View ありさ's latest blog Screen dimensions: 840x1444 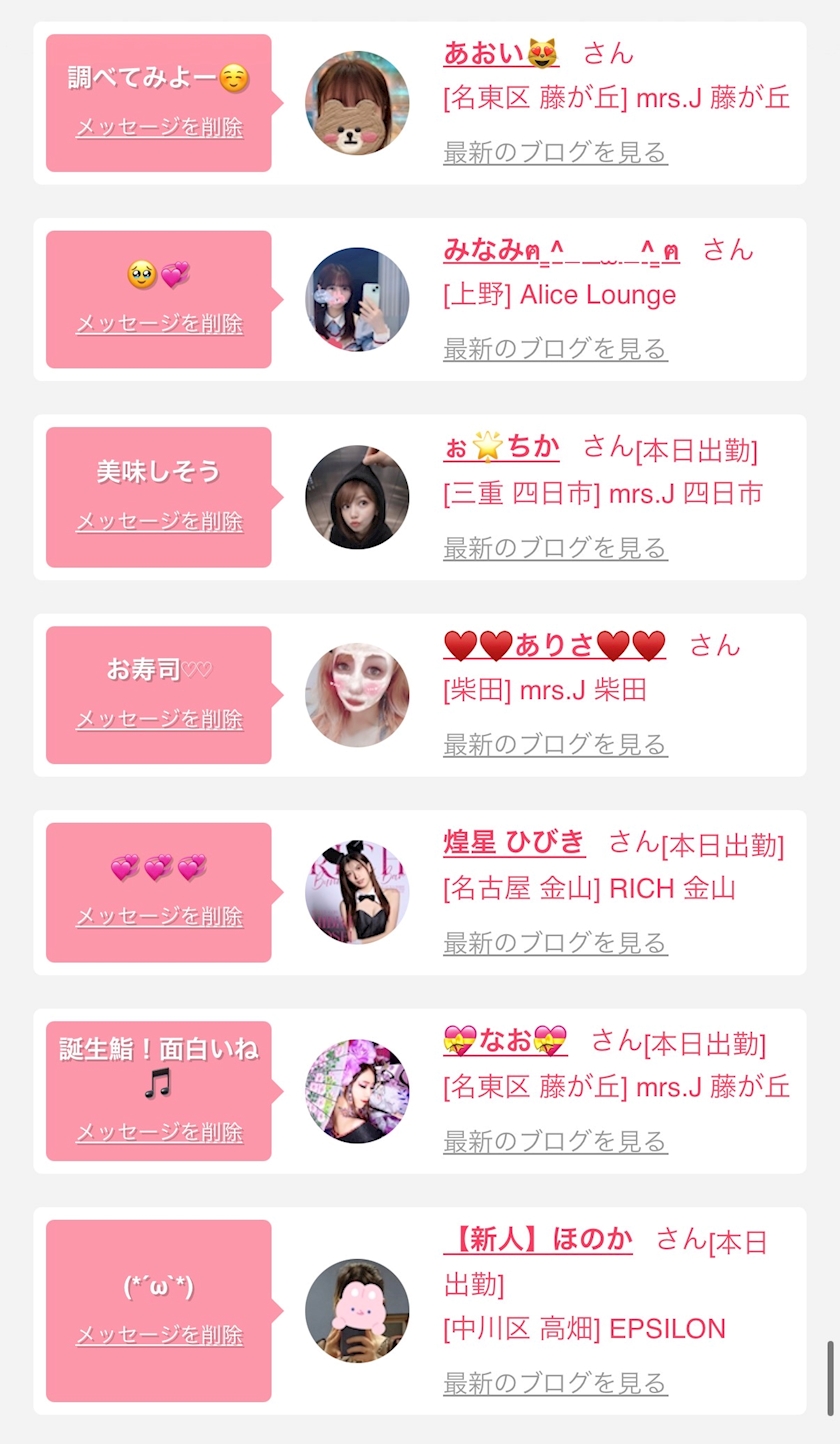[555, 745]
